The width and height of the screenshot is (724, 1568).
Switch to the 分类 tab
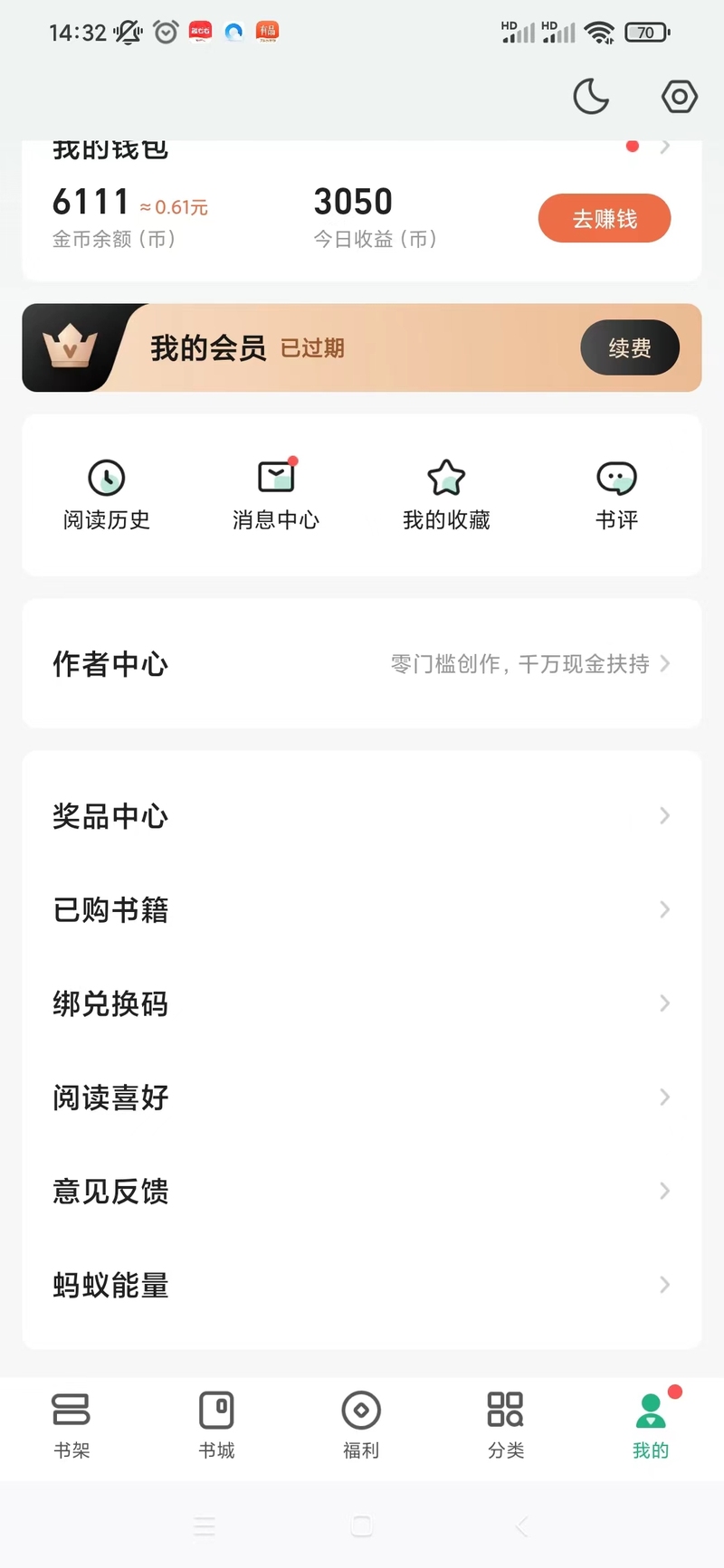506,1425
